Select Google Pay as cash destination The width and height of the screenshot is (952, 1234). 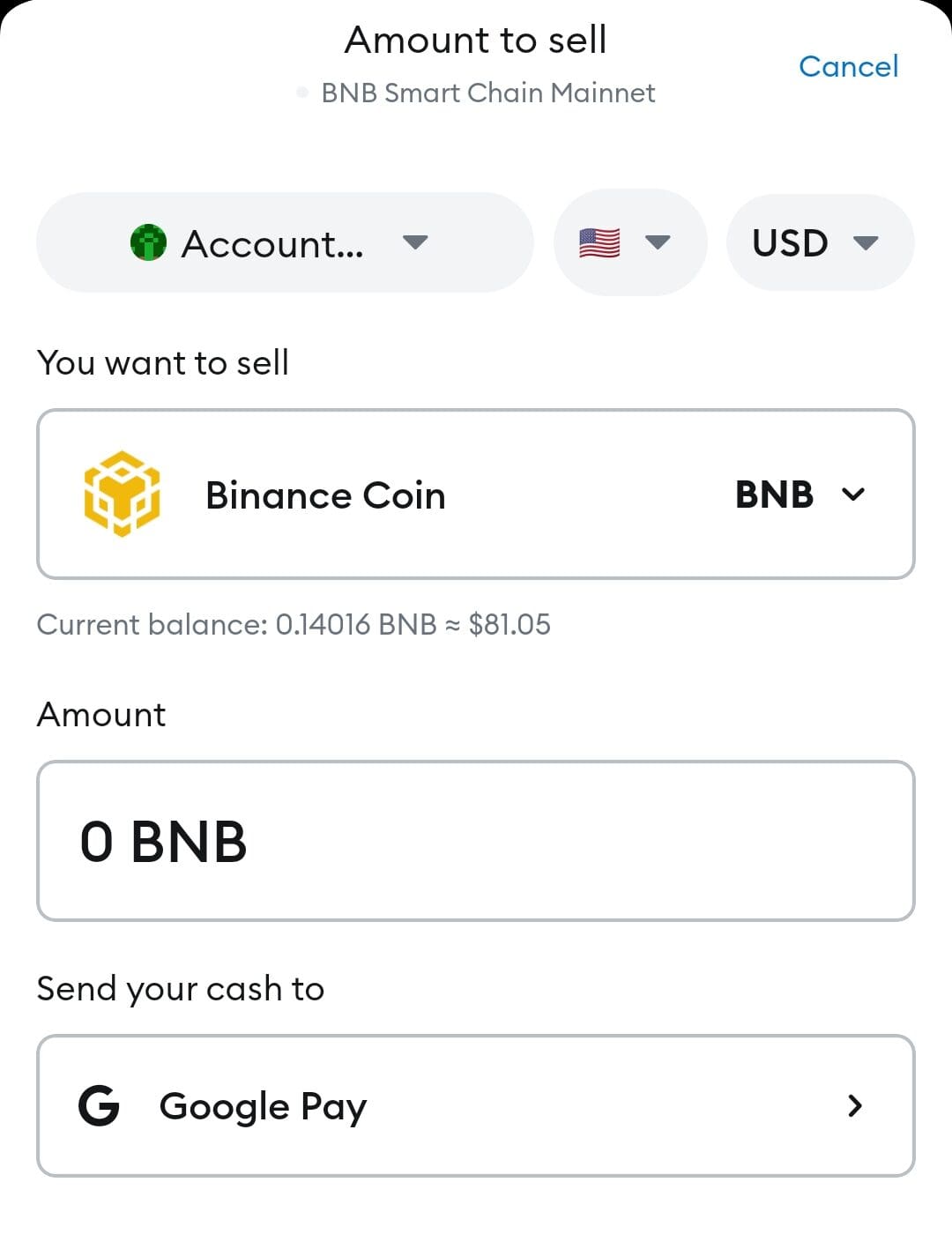(x=476, y=1105)
